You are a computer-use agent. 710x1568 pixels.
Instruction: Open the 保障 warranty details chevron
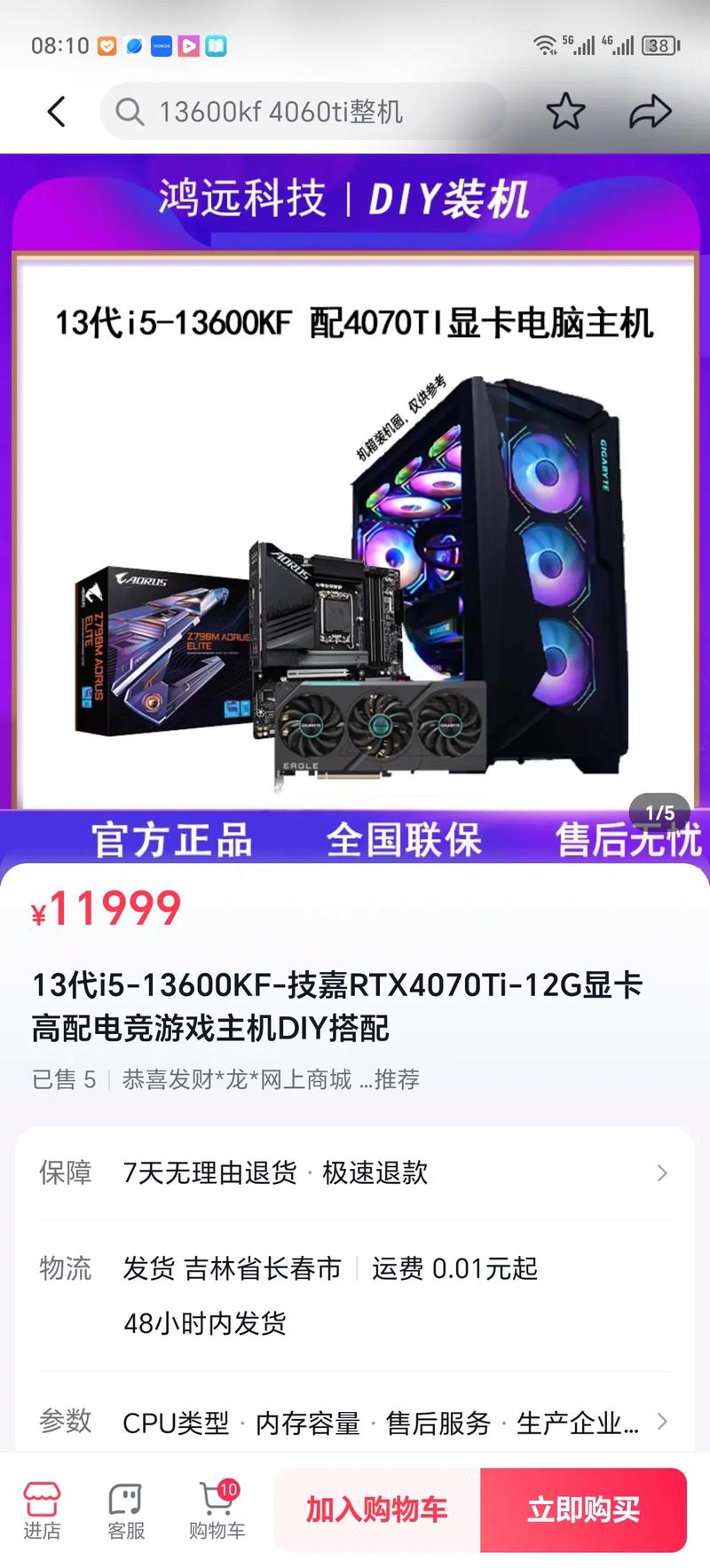tap(662, 1172)
